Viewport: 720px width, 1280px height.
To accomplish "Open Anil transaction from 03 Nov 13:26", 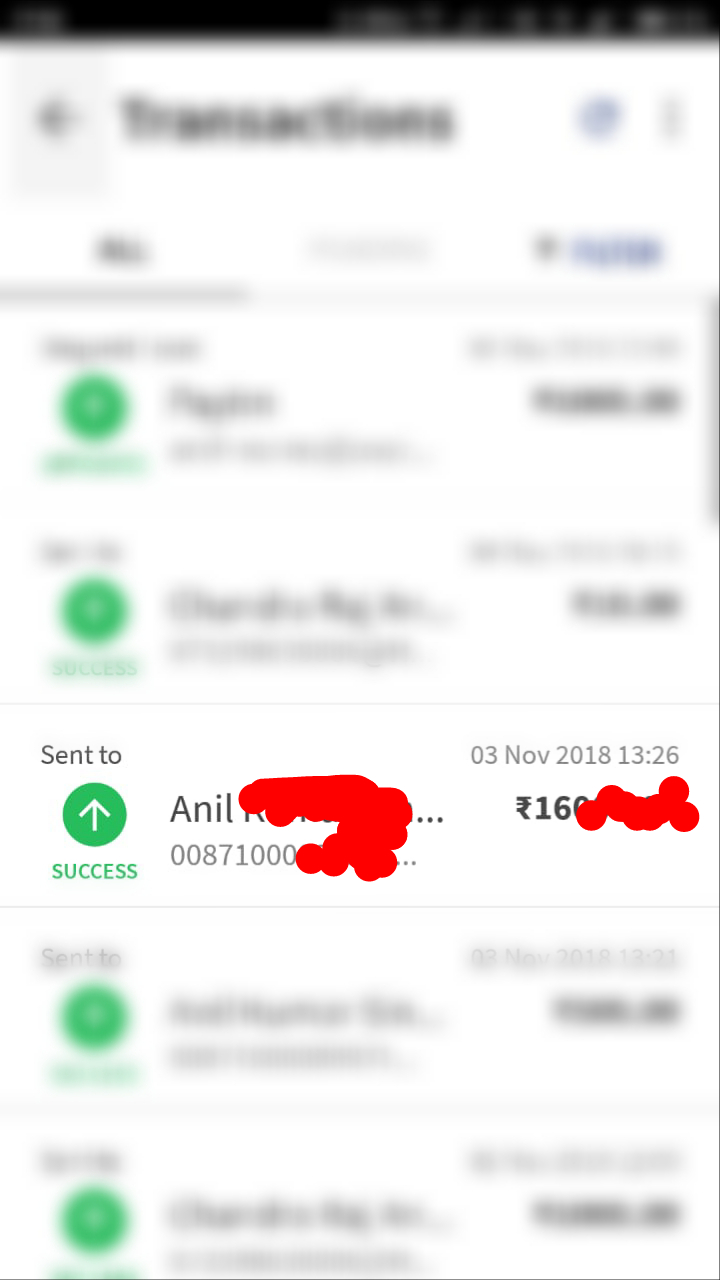I will pyautogui.click(x=360, y=808).
